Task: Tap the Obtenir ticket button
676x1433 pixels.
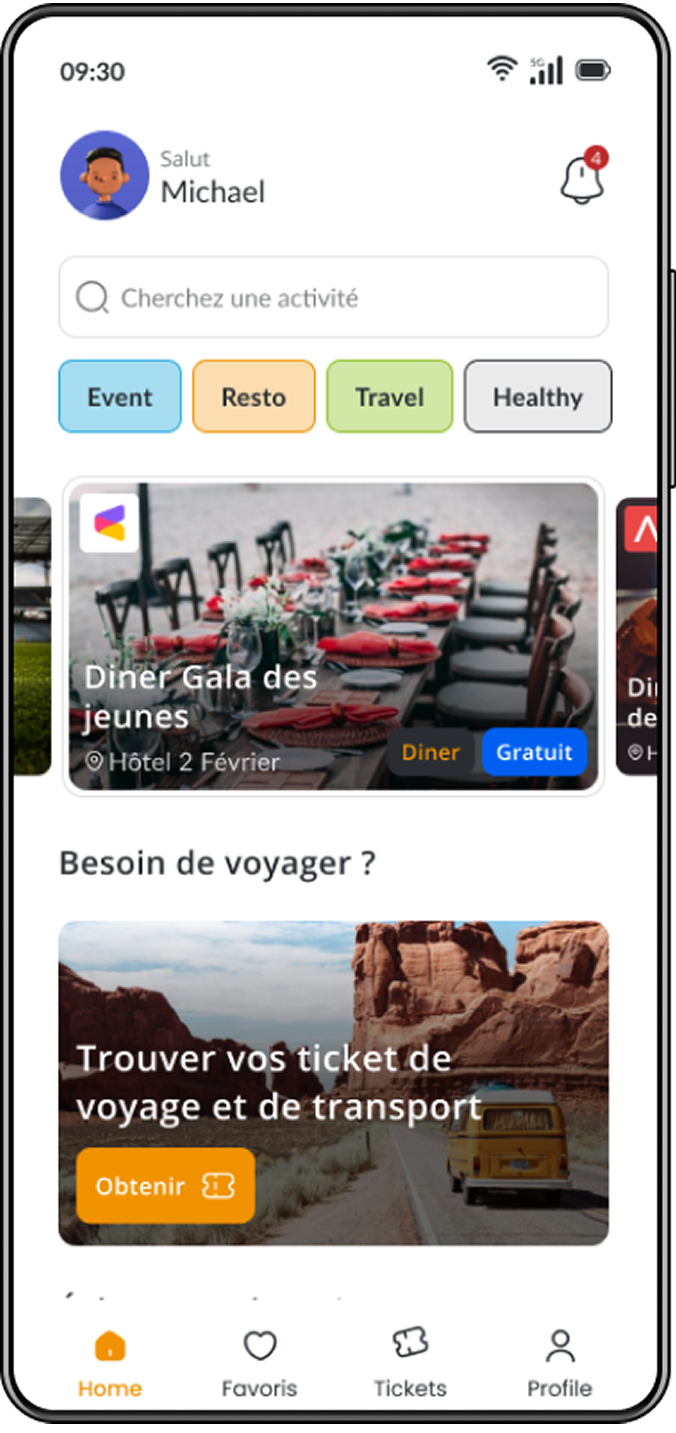Action: (165, 1186)
